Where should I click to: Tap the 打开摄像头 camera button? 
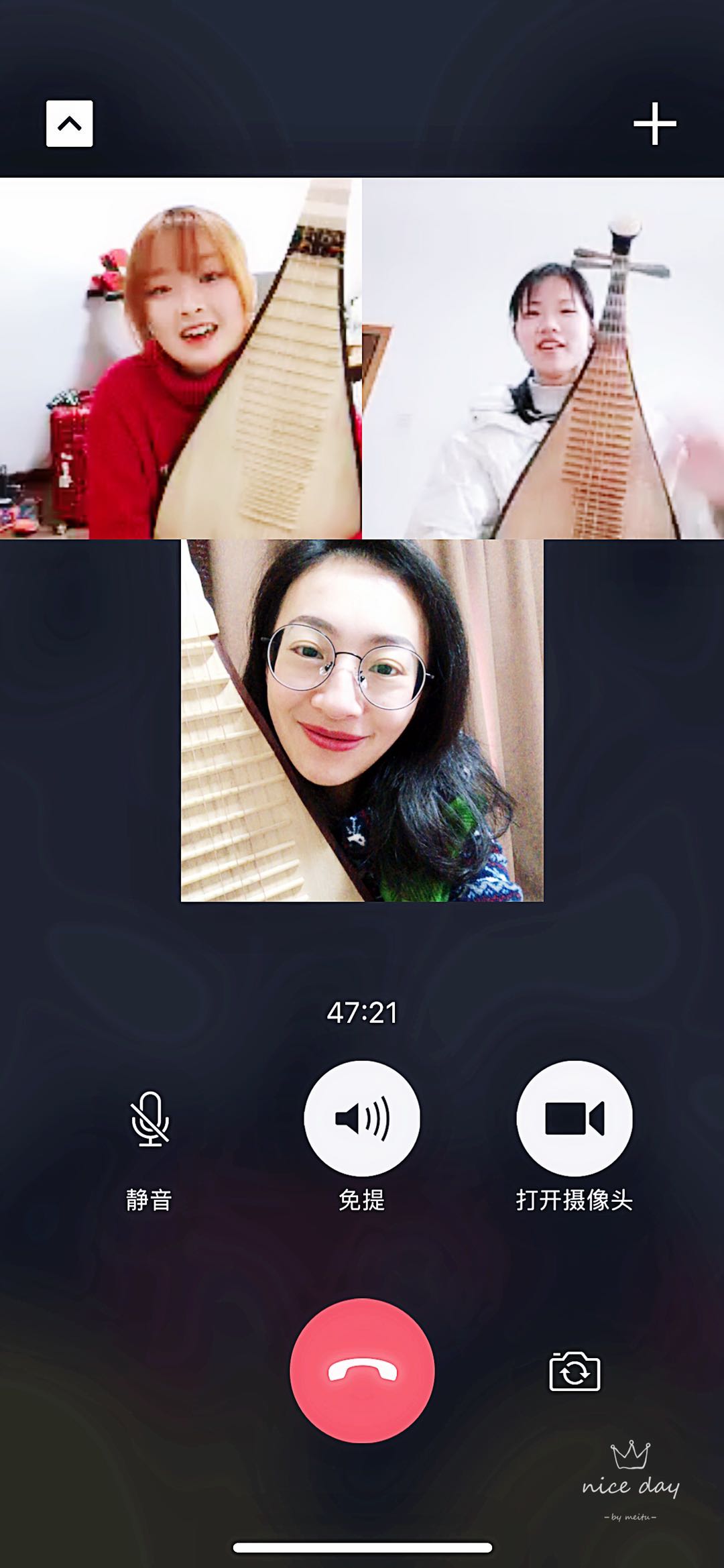coord(575,1119)
